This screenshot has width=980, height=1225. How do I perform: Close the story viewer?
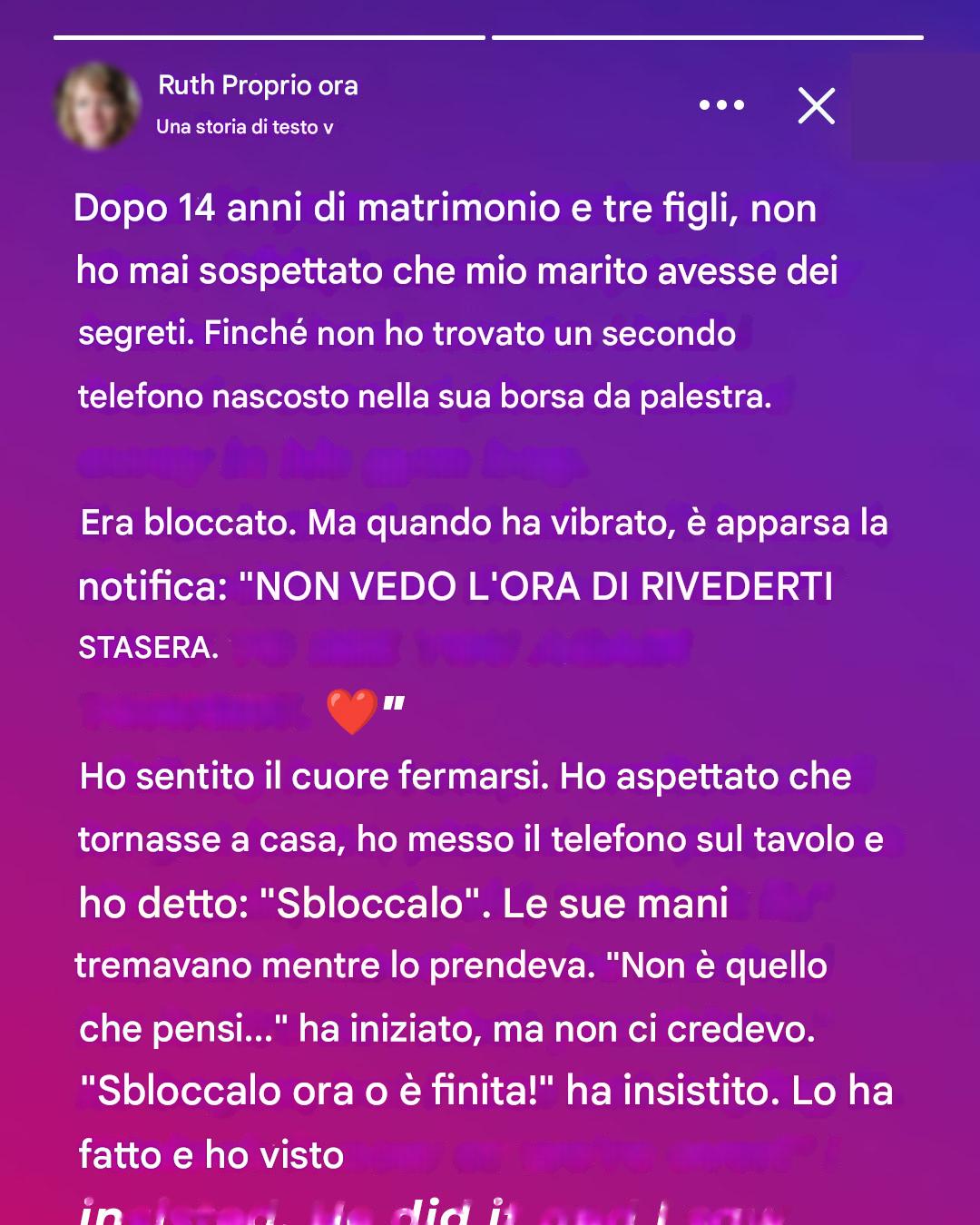[x=816, y=106]
